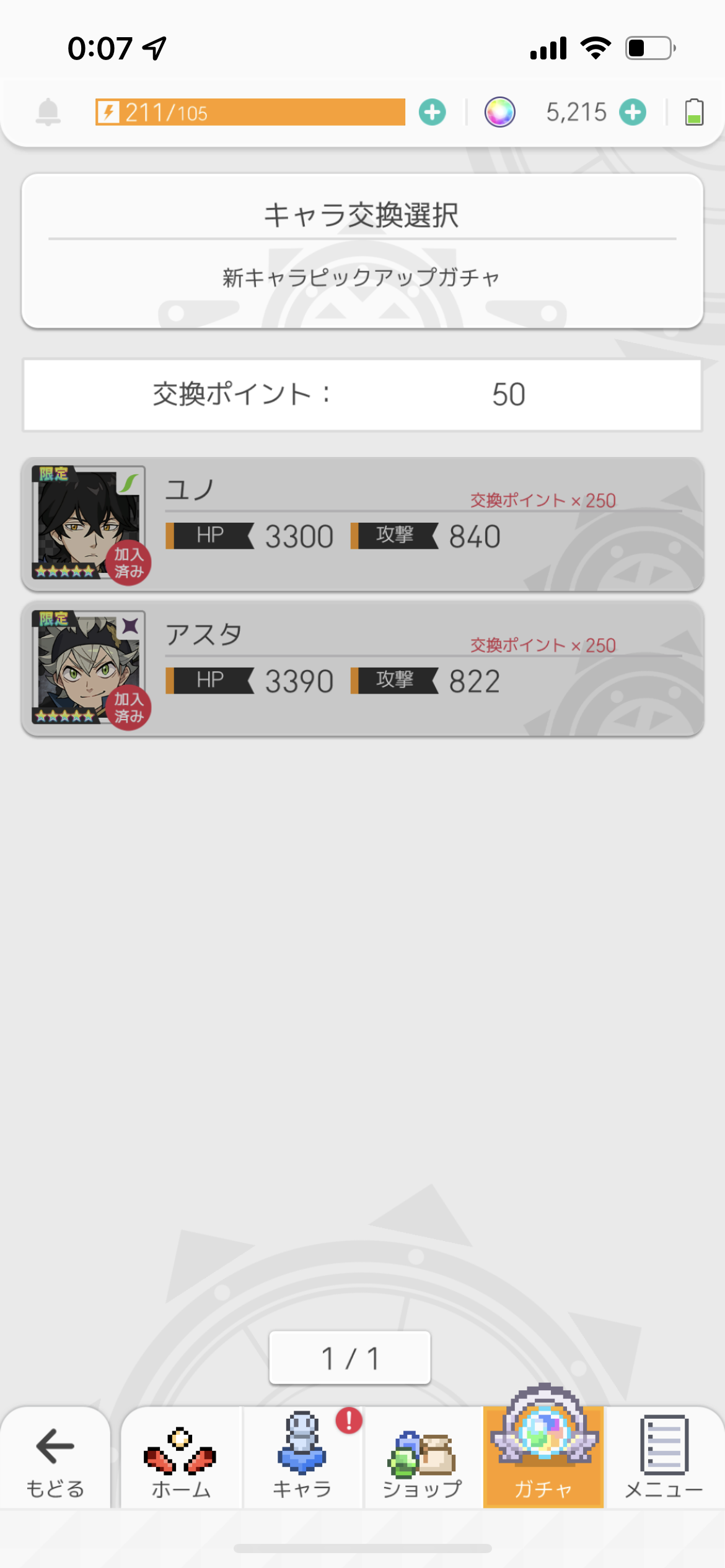Tap plus to buy rainbow gems
This screenshot has height=1568, width=725.
[633, 113]
